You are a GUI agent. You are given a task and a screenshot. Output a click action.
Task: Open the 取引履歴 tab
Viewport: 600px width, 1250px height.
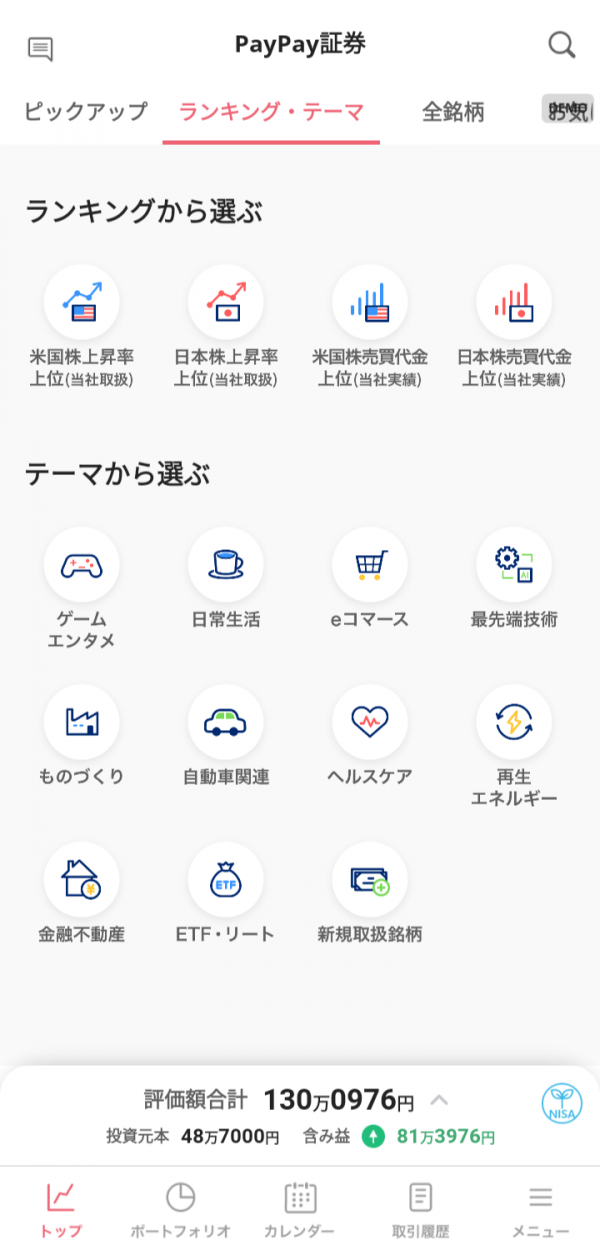[421, 1208]
